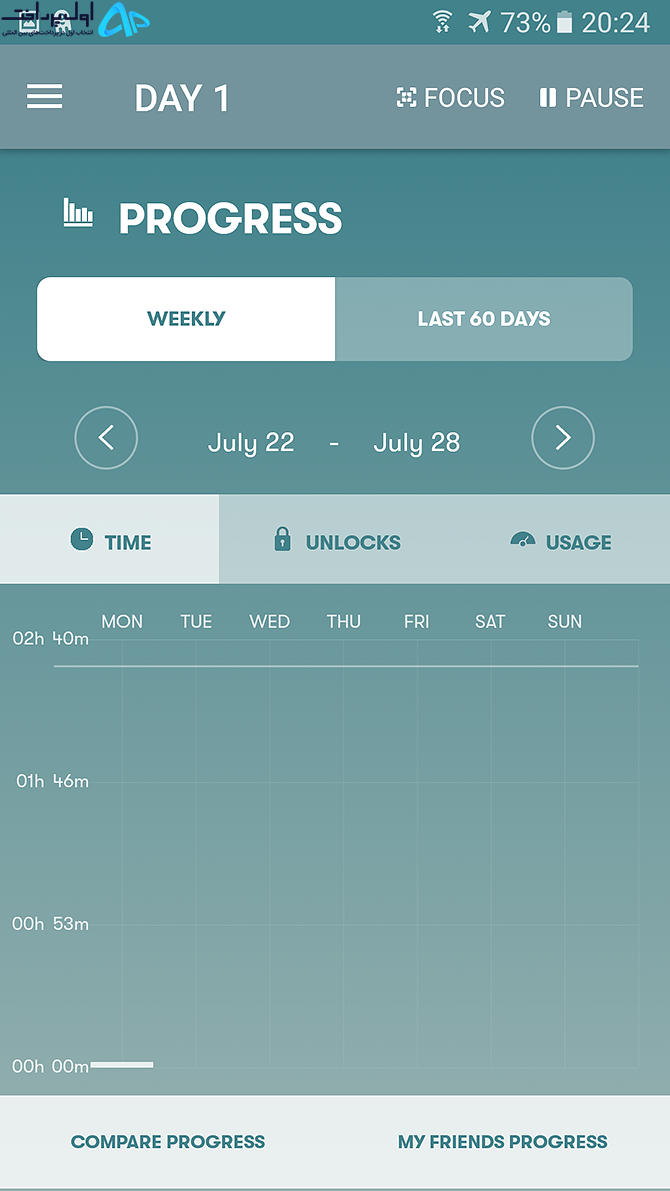Switch to the Unlocks tab
670x1191 pixels.
(337, 540)
